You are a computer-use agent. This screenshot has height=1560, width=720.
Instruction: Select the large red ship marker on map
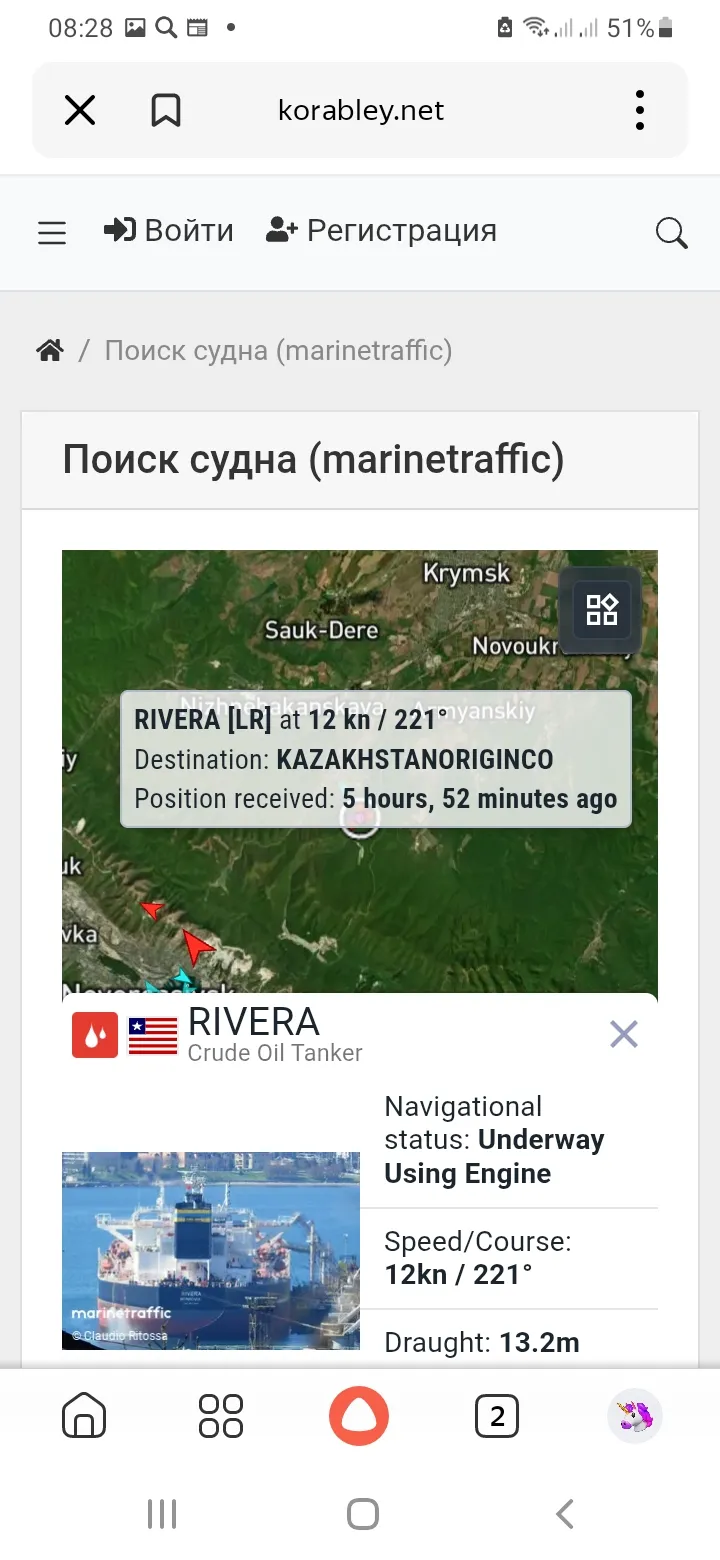pyautogui.click(x=198, y=946)
